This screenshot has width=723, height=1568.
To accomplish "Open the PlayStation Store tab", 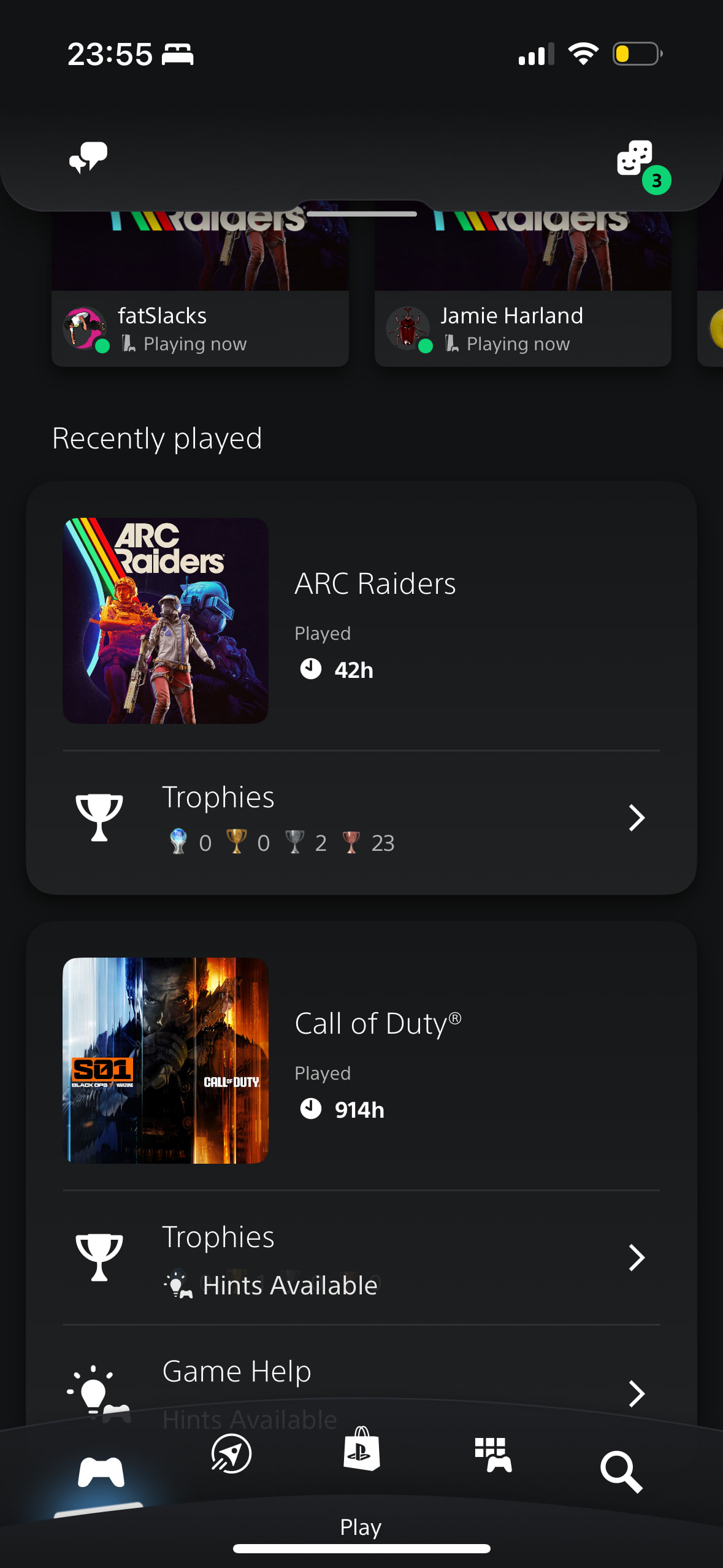I will [x=361, y=1450].
